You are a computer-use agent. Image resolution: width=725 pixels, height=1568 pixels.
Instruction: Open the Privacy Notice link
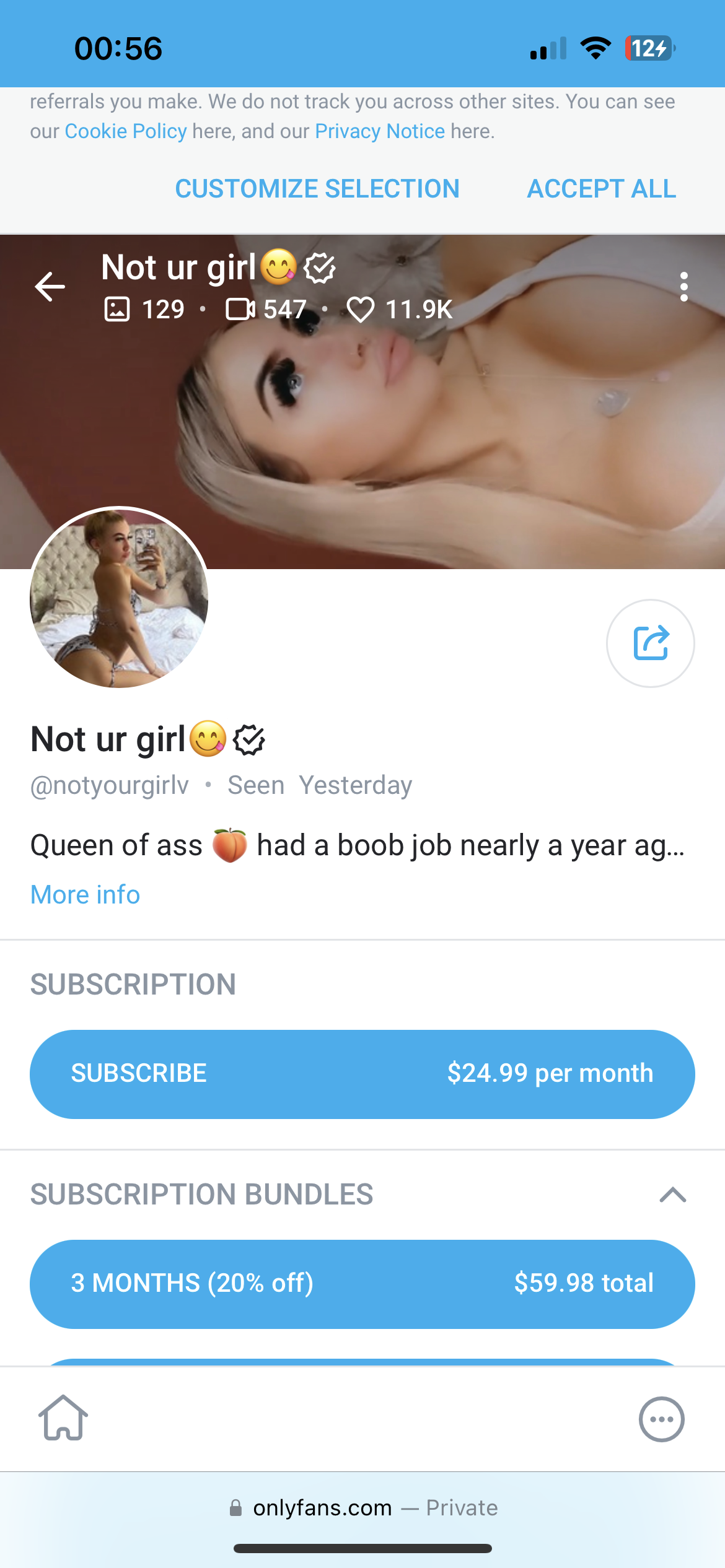[x=380, y=131]
